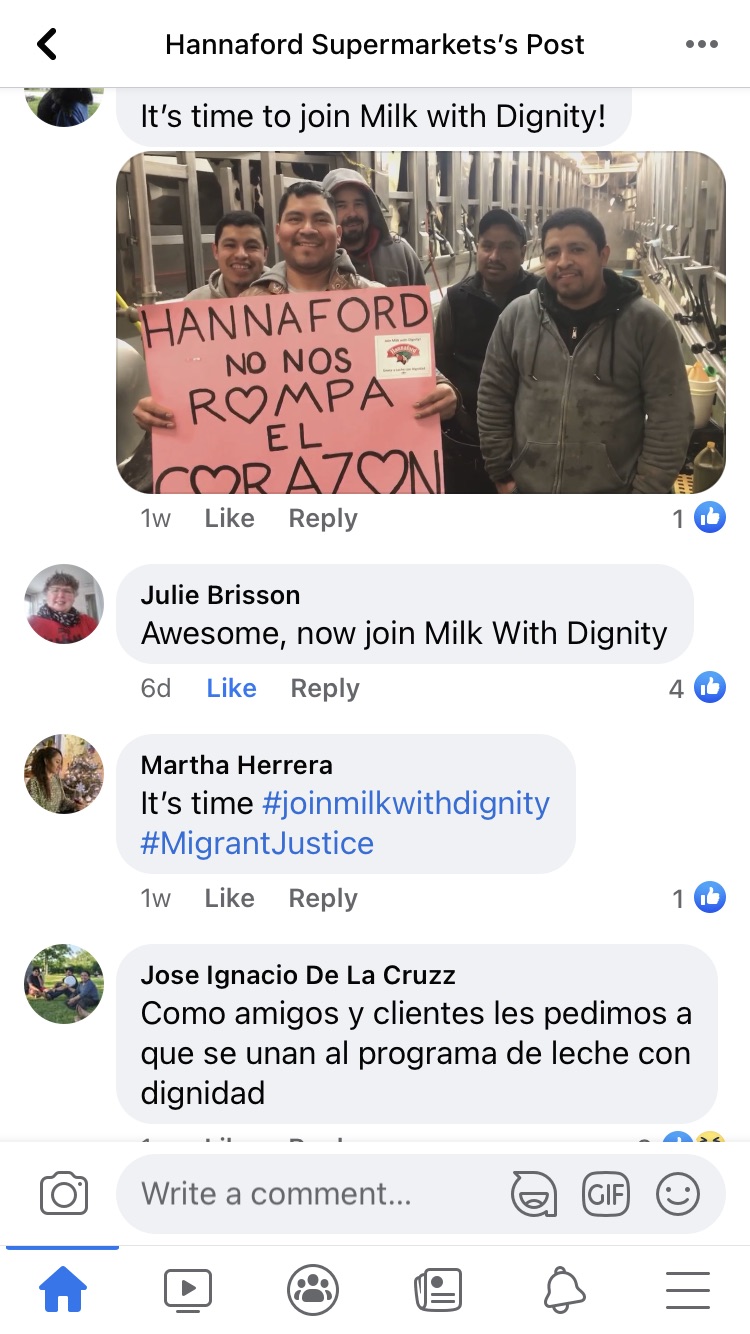The height and width of the screenshot is (1334, 750).
Task: Attach a photo with the camera icon
Action: [64, 1194]
